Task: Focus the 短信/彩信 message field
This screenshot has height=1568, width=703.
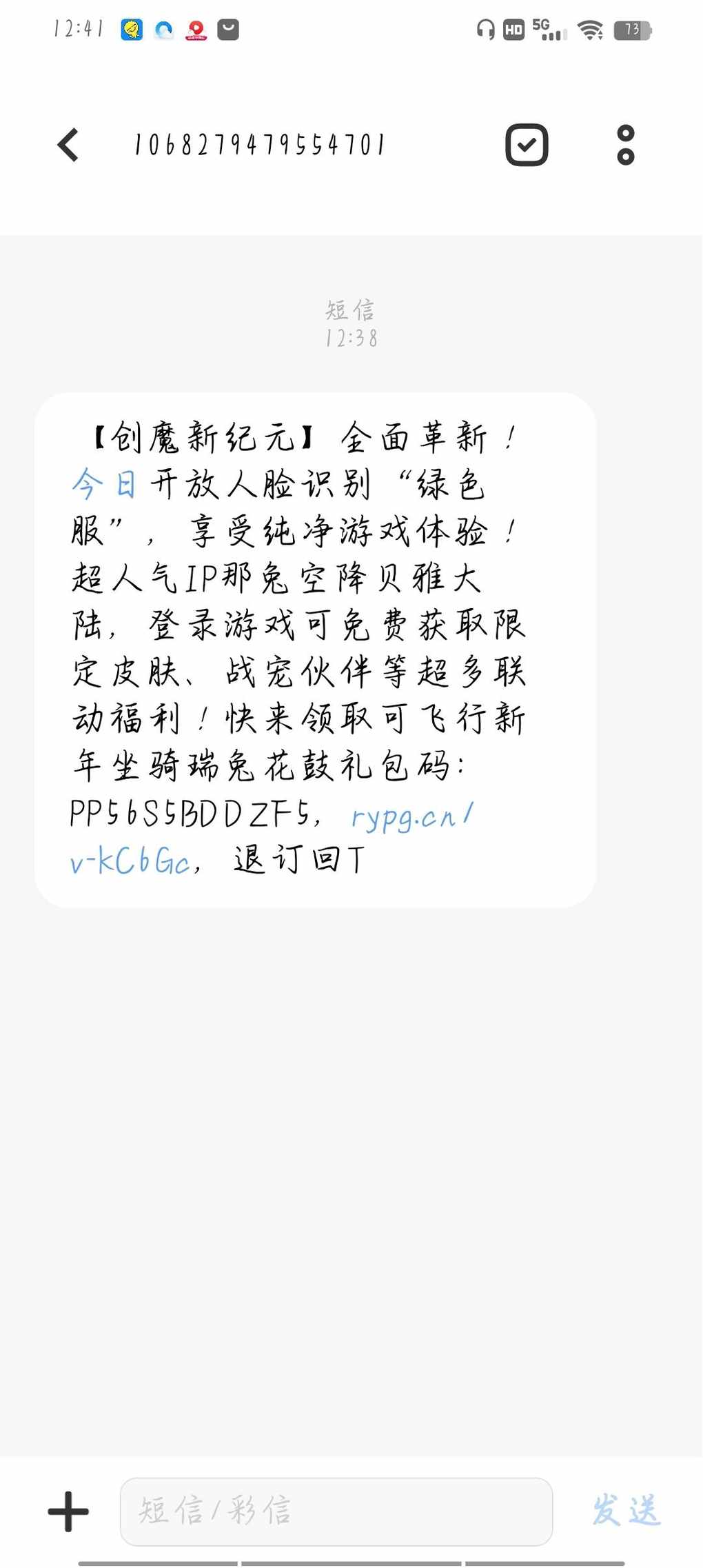Action: tap(336, 1511)
